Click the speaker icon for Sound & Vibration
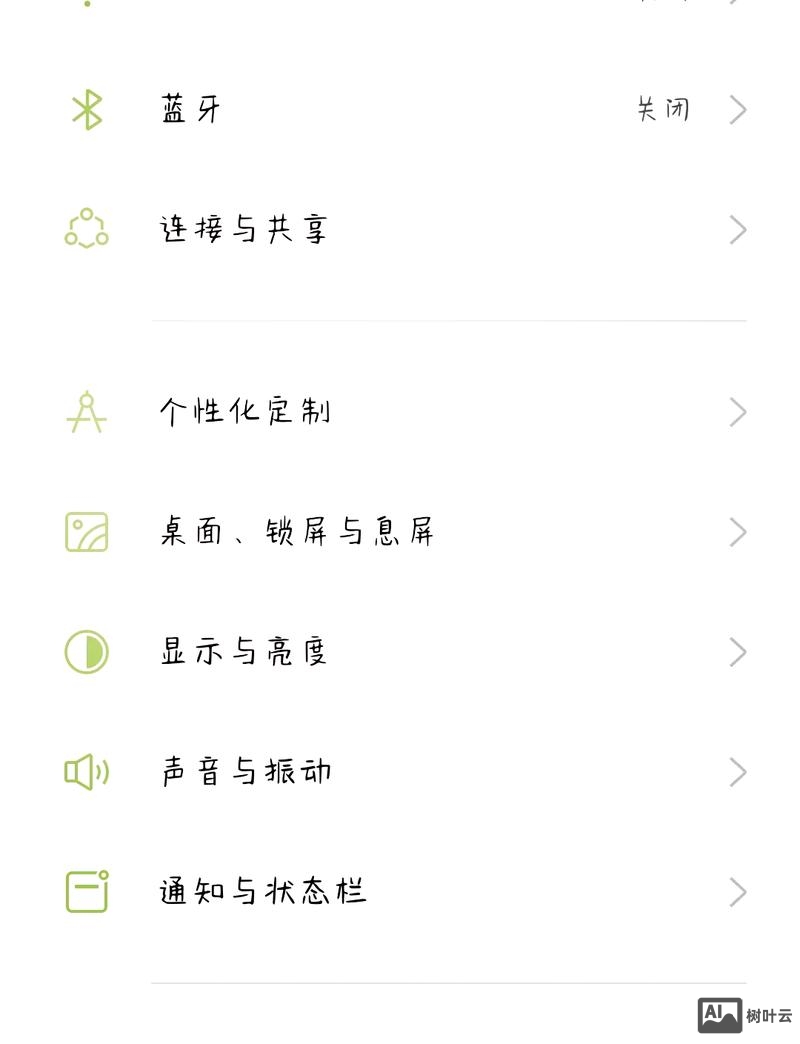This screenshot has width=800, height=1044. coord(85,771)
